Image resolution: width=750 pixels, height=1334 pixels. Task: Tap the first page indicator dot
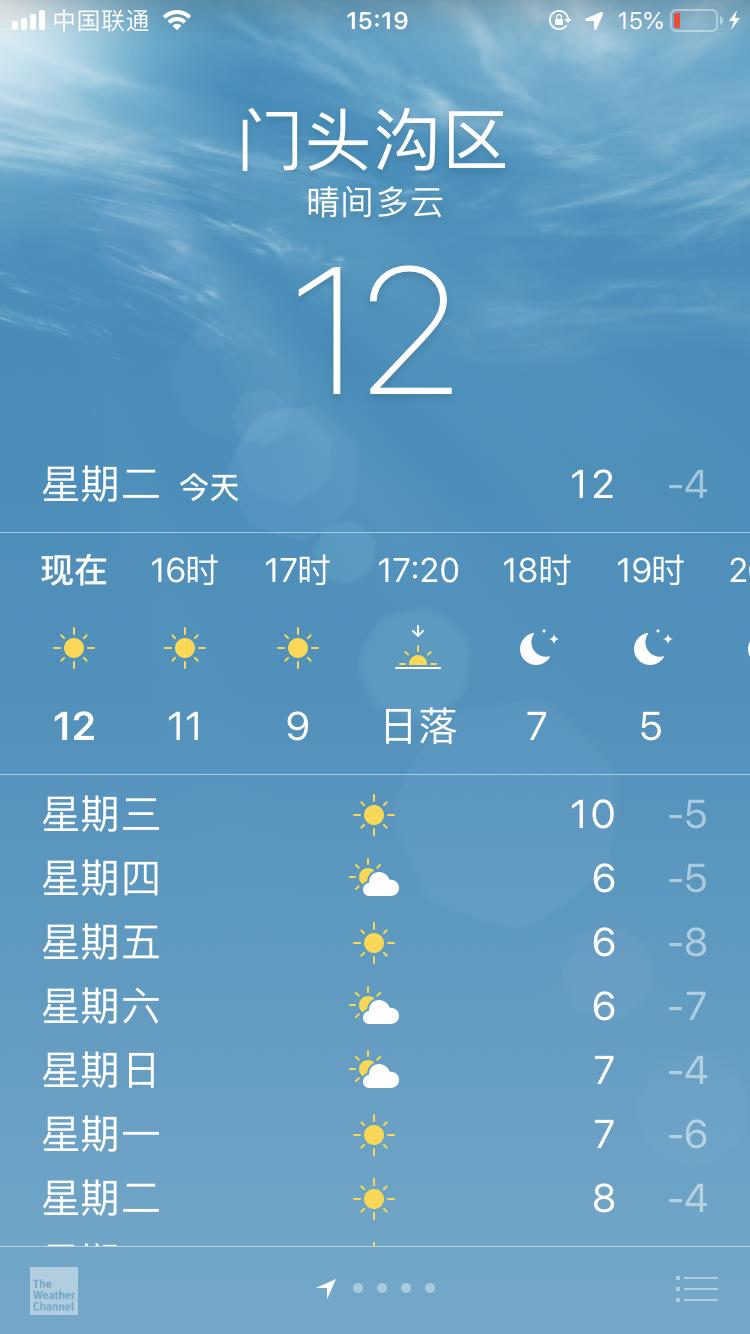coord(357,1288)
